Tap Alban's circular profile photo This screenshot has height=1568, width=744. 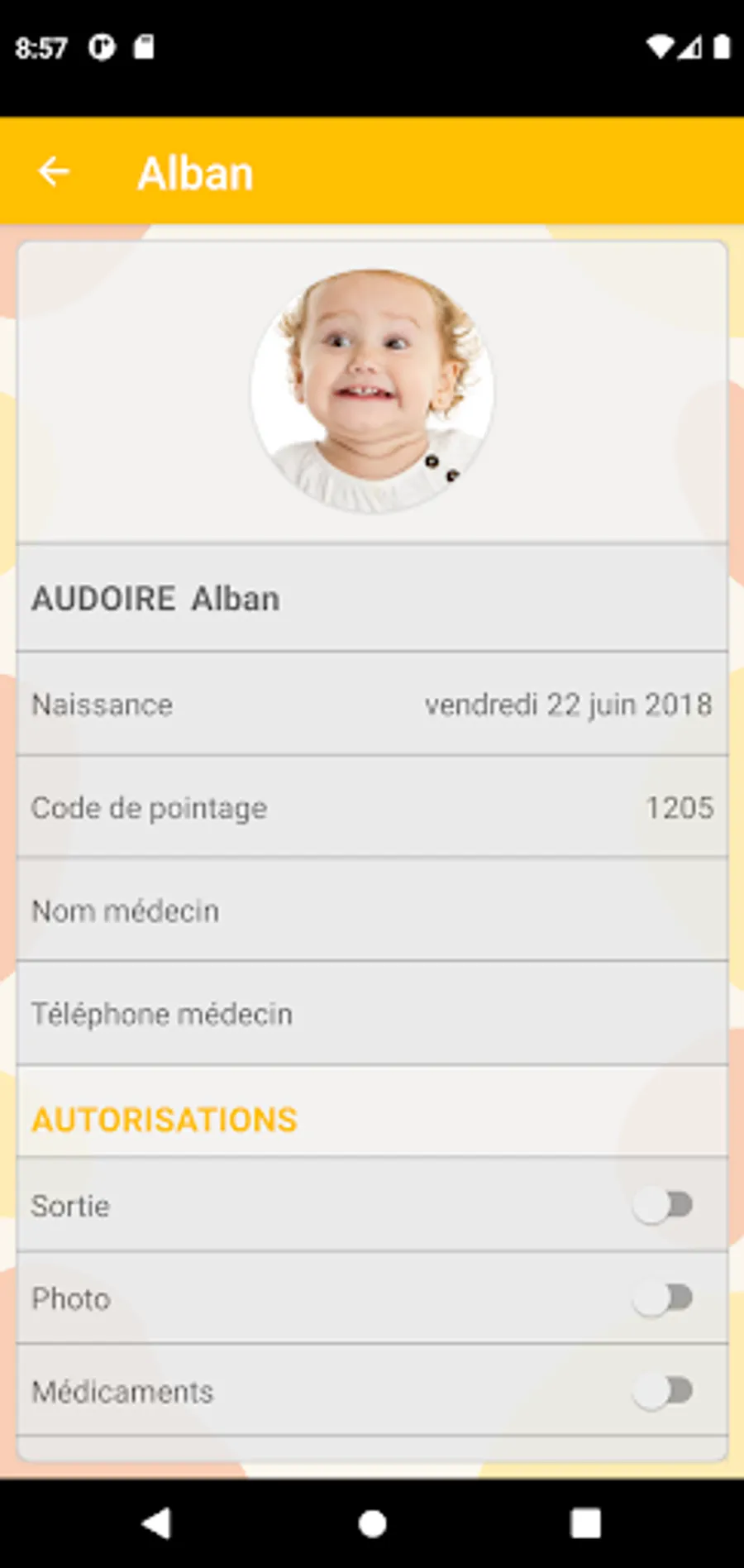click(372, 390)
